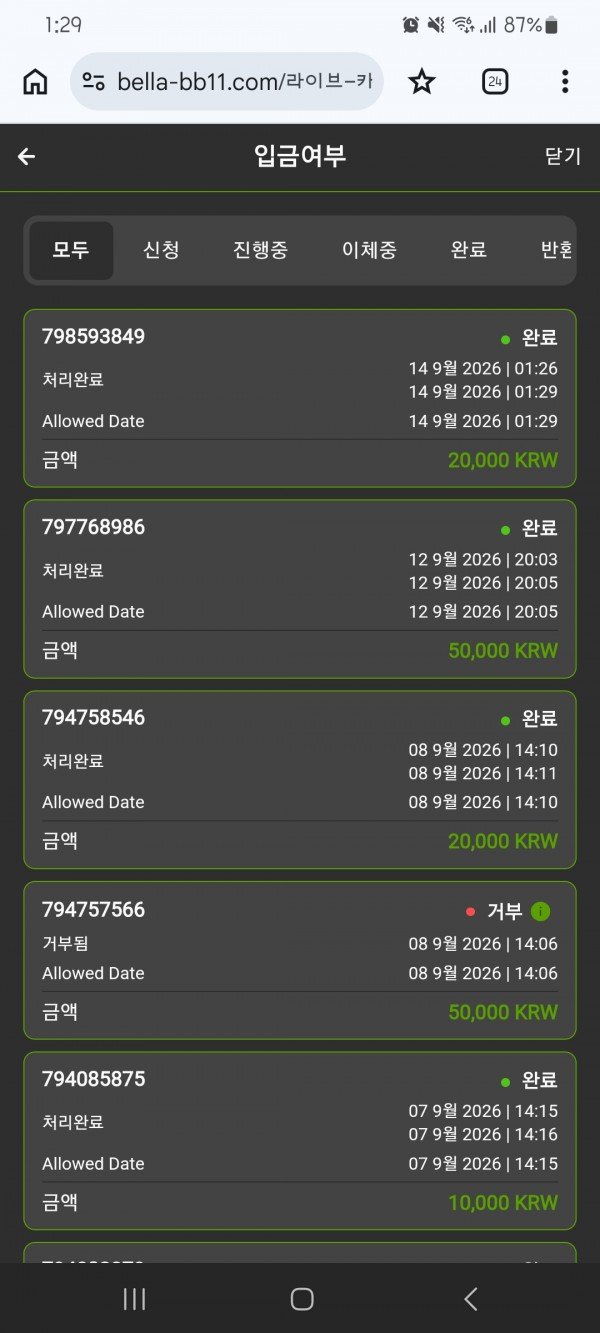This screenshot has width=600, height=1333.
Task: Open deposit record 797768986
Action: [x=300, y=589]
